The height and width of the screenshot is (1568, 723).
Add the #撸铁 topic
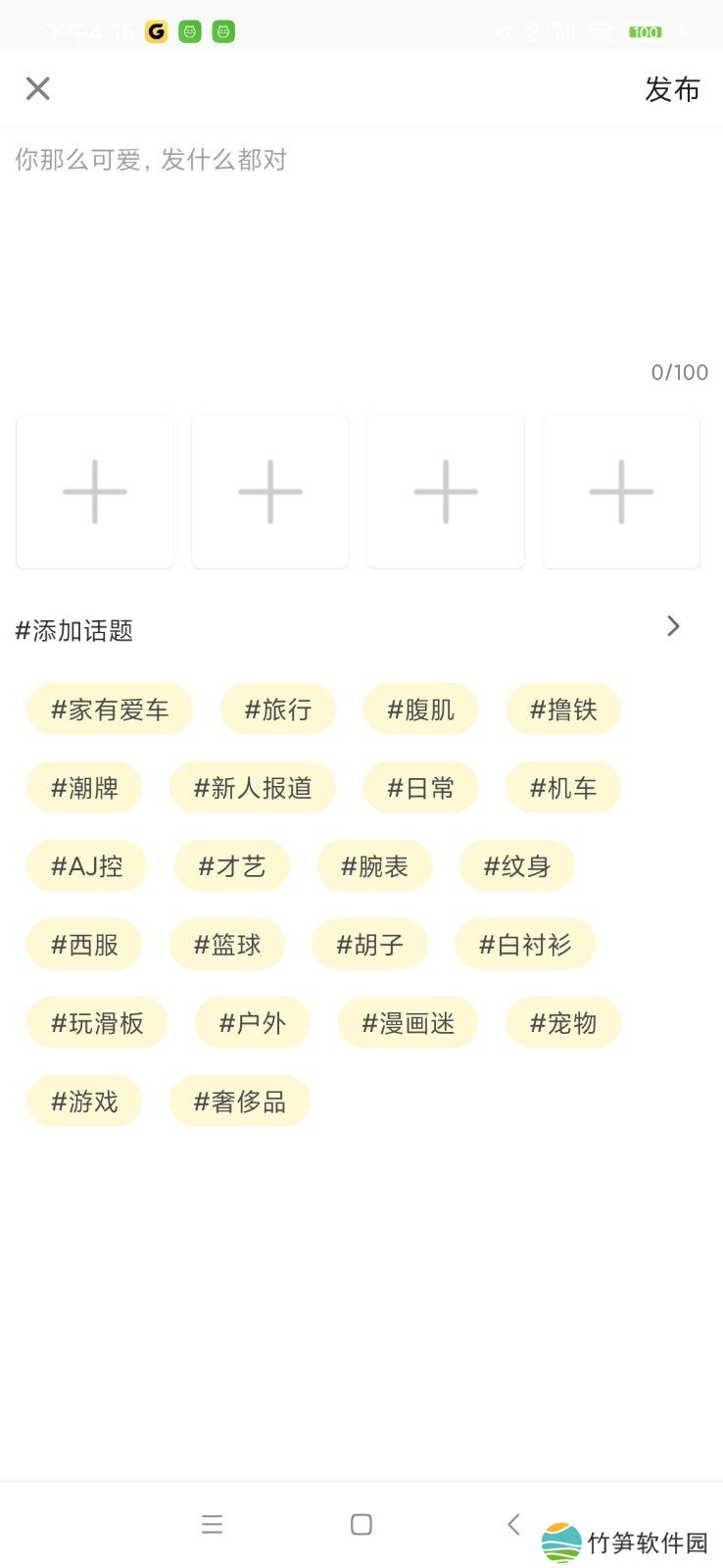(x=563, y=710)
